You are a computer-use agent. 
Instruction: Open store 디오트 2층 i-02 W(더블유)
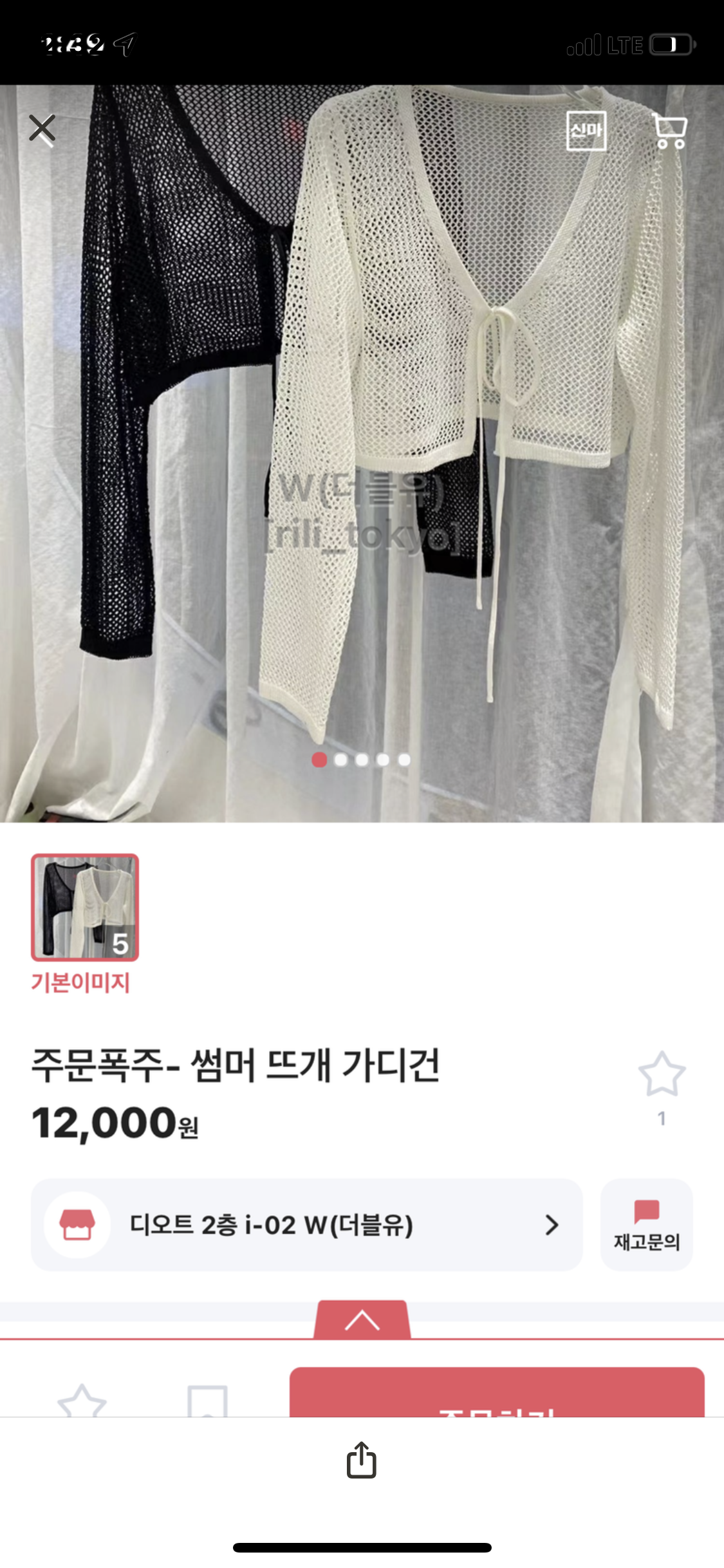click(x=306, y=1225)
